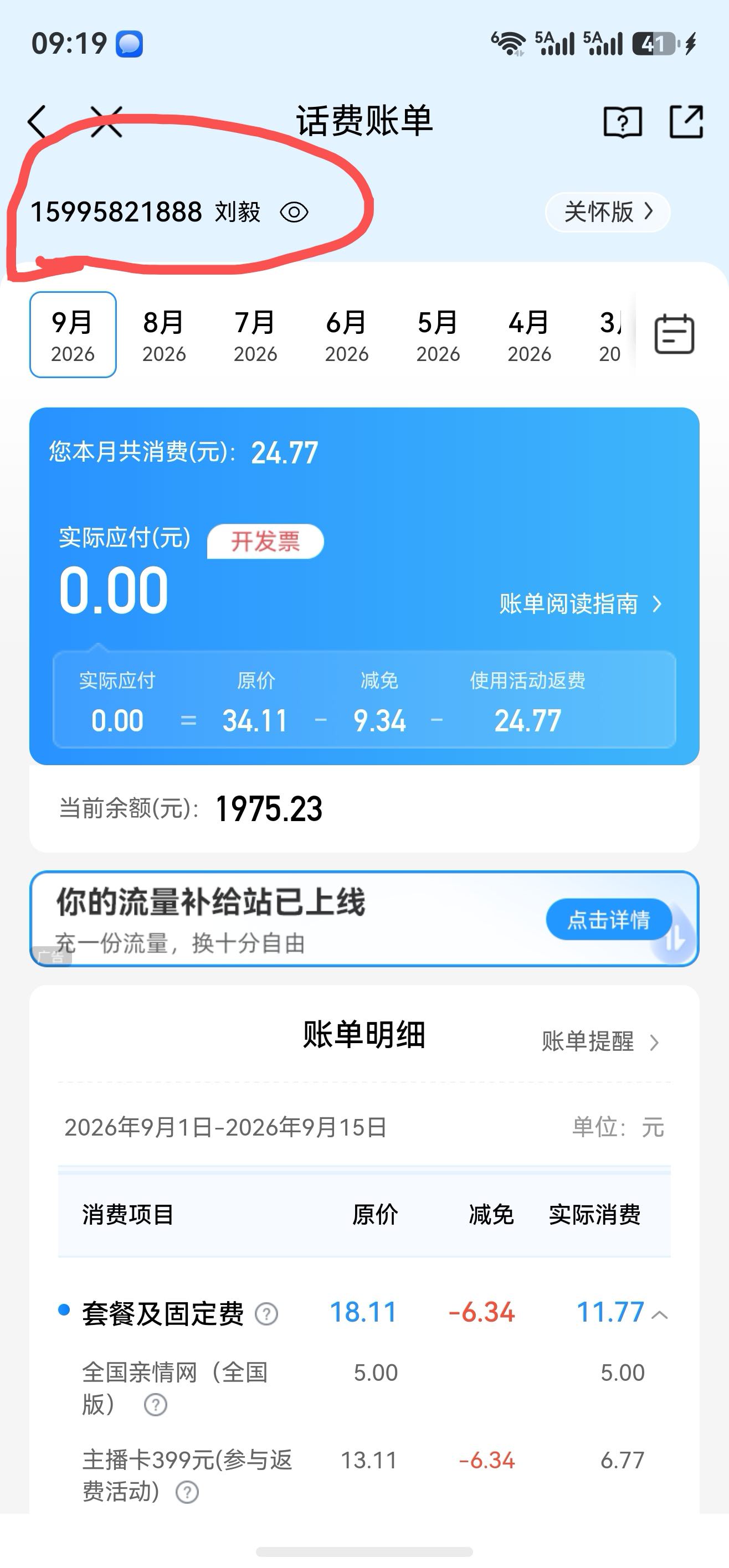Open 账单阅读指南 link
The width and height of the screenshot is (729, 1568).
coord(581,604)
